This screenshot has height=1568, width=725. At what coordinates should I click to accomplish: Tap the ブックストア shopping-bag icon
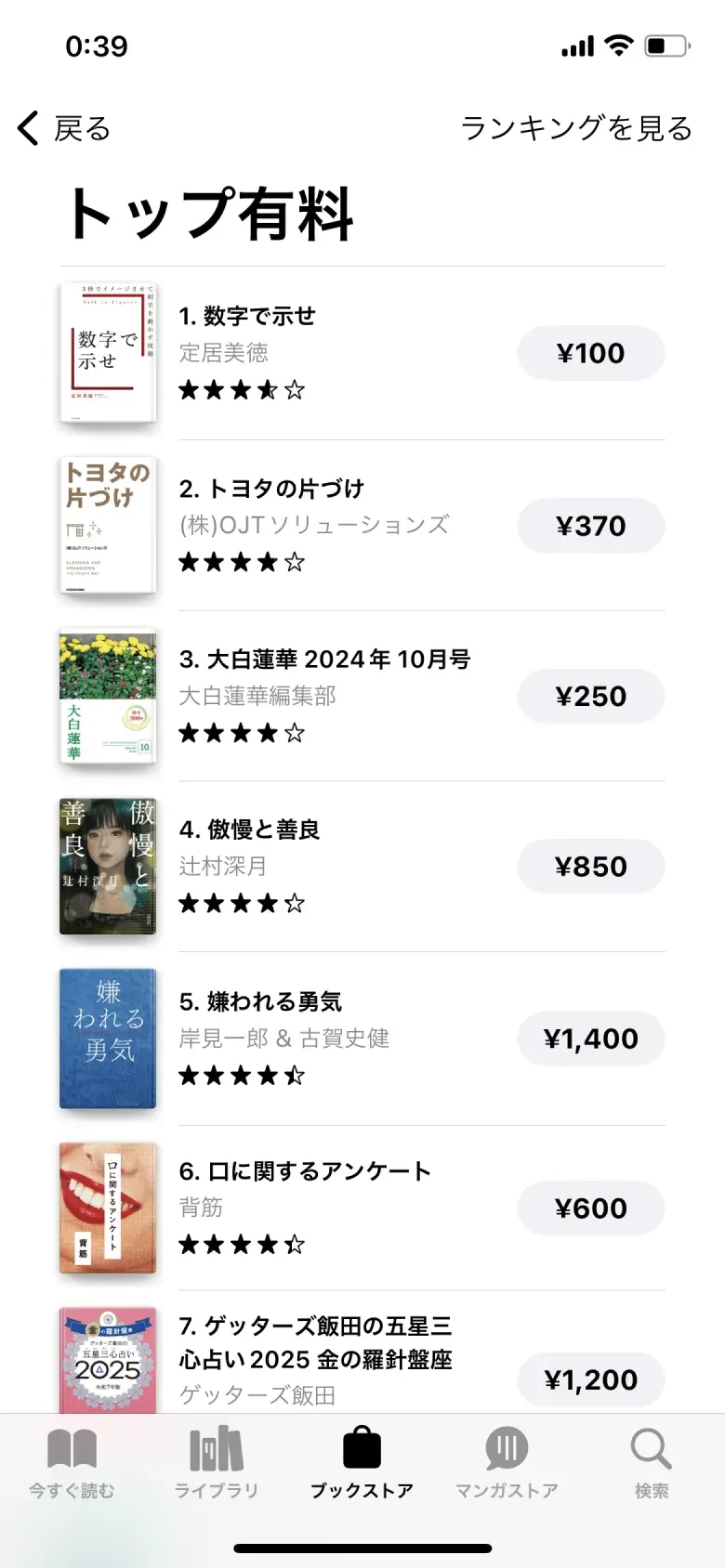coord(362,1446)
